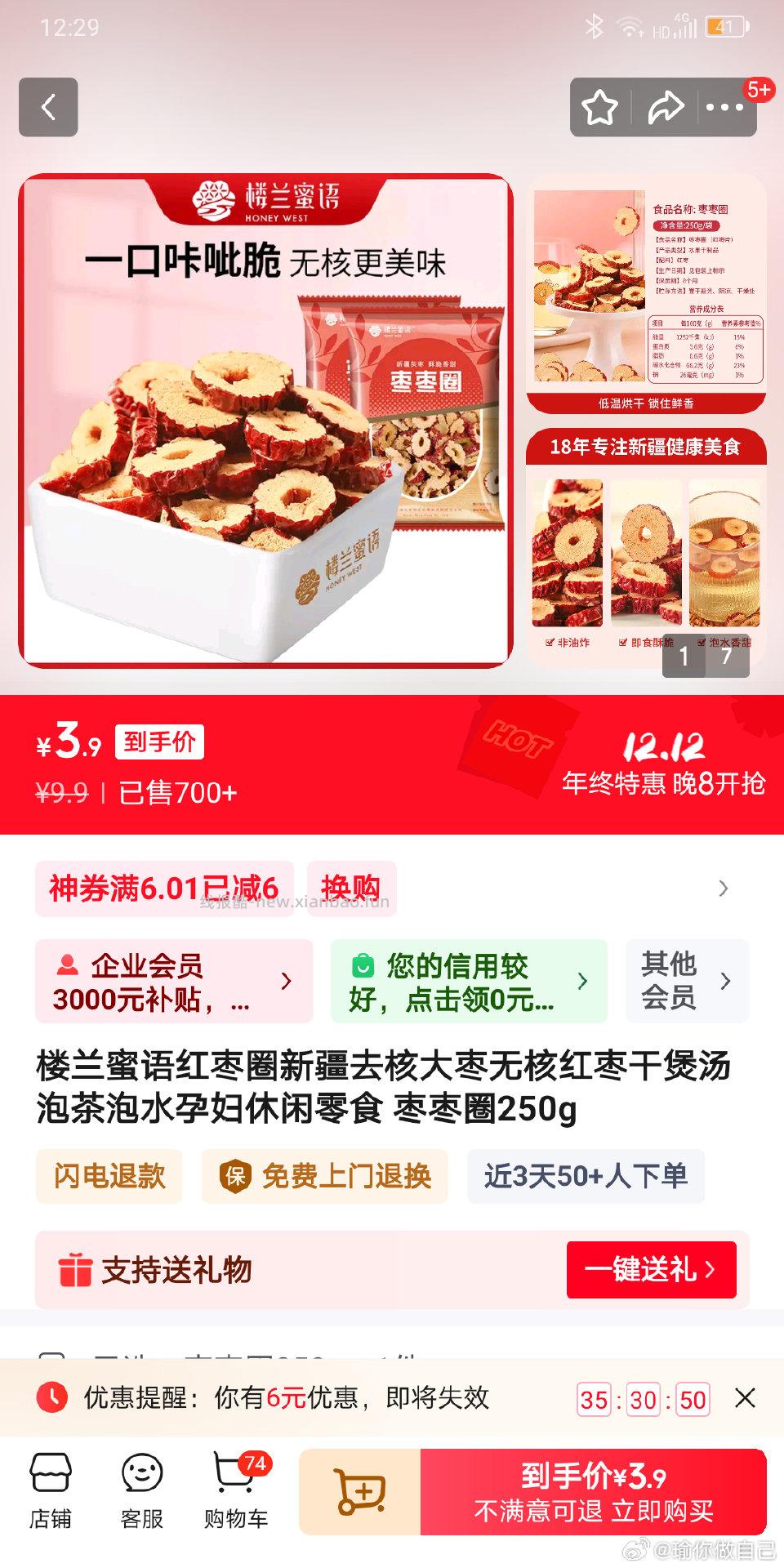This screenshot has height=1568, width=784.
Task: Dismiss the 6元优惠 reminder with the X
Action: [x=745, y=1399]
